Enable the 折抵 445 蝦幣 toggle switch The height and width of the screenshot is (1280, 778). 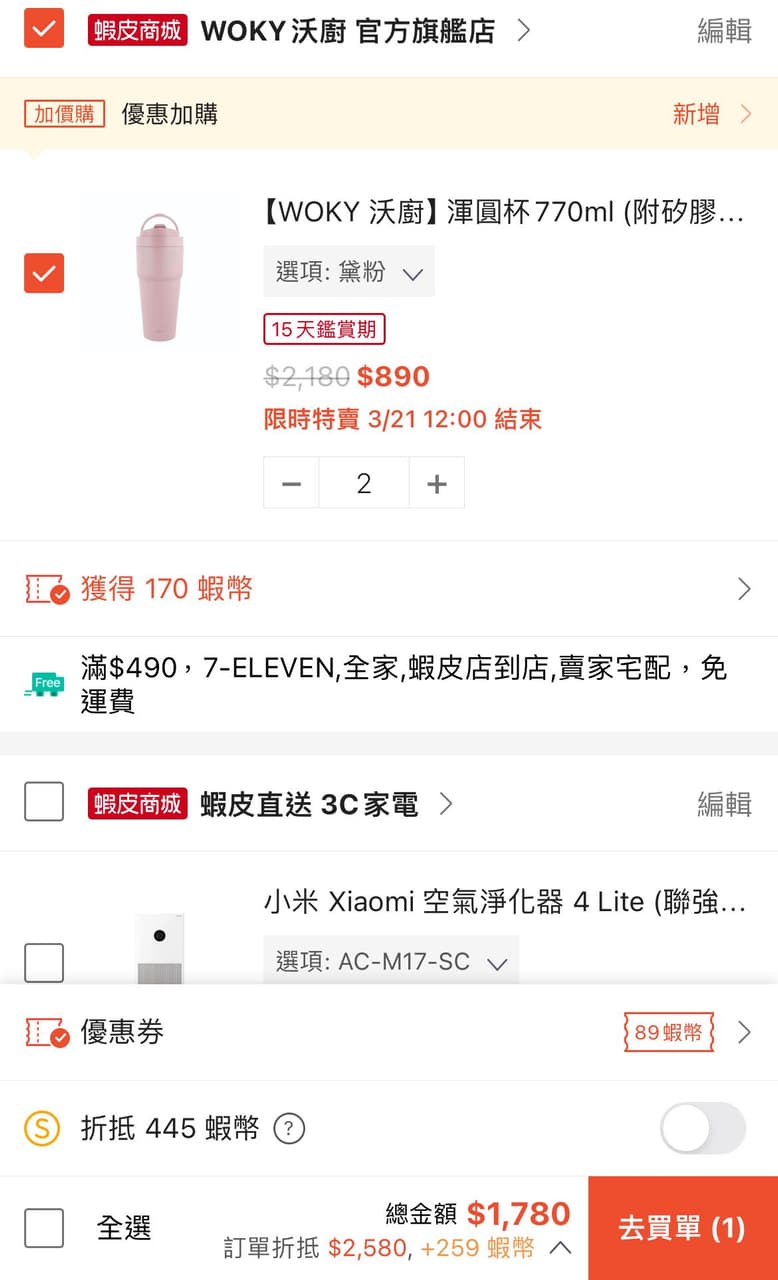pyautogui.click(x=703, y=1128)
